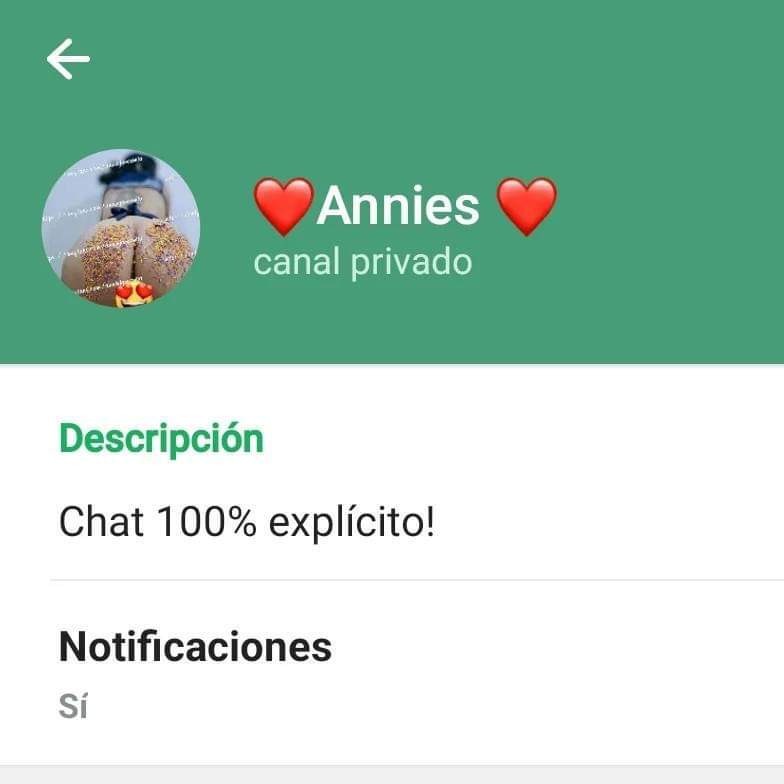Open the Notificaciones setting
This screenshot has height=784, width=784.
195,672
